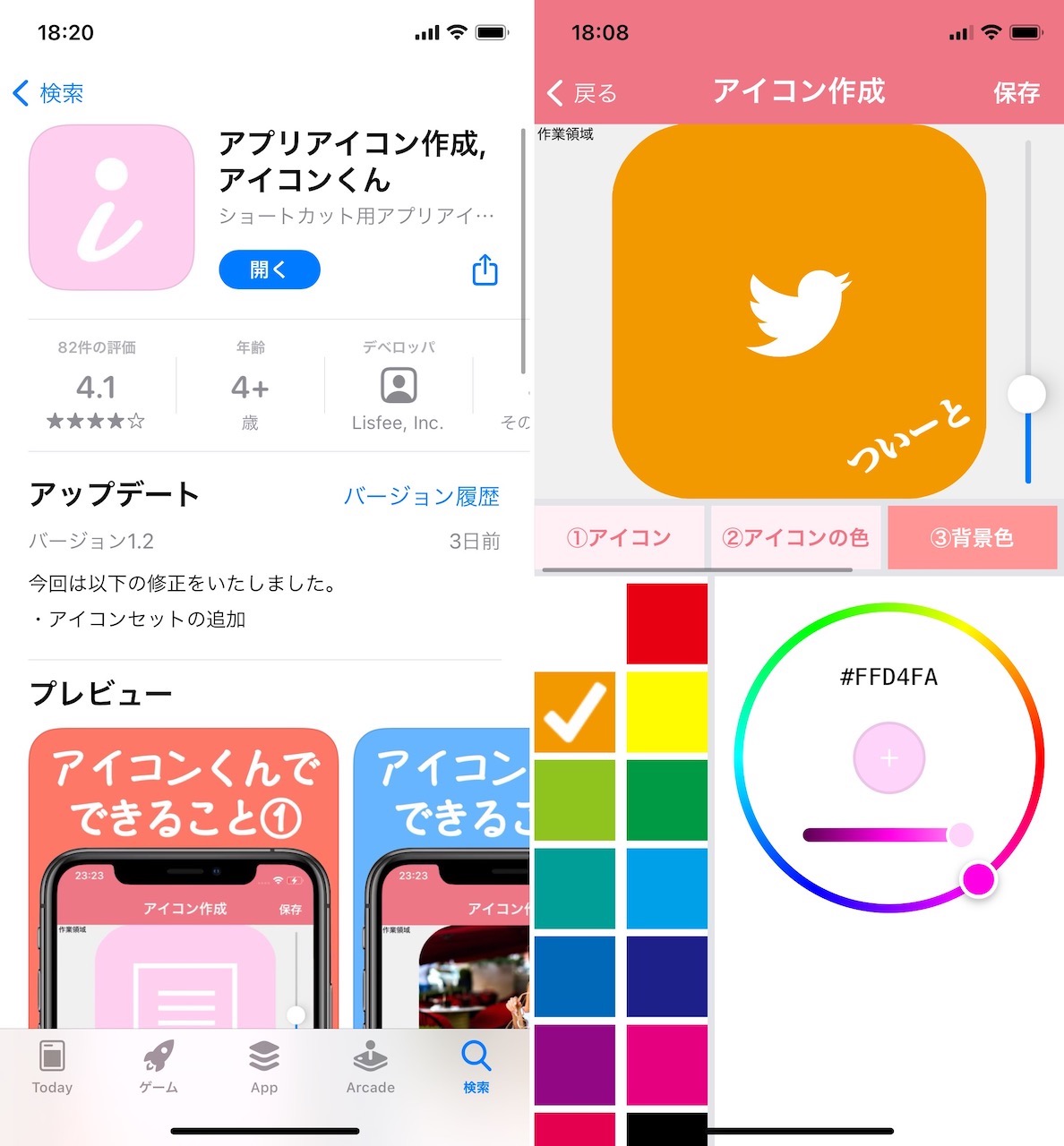The height and width of the screenshot is (1146, 1064).
Task: Tap the vertical size slider handle
Action: 1026,394
